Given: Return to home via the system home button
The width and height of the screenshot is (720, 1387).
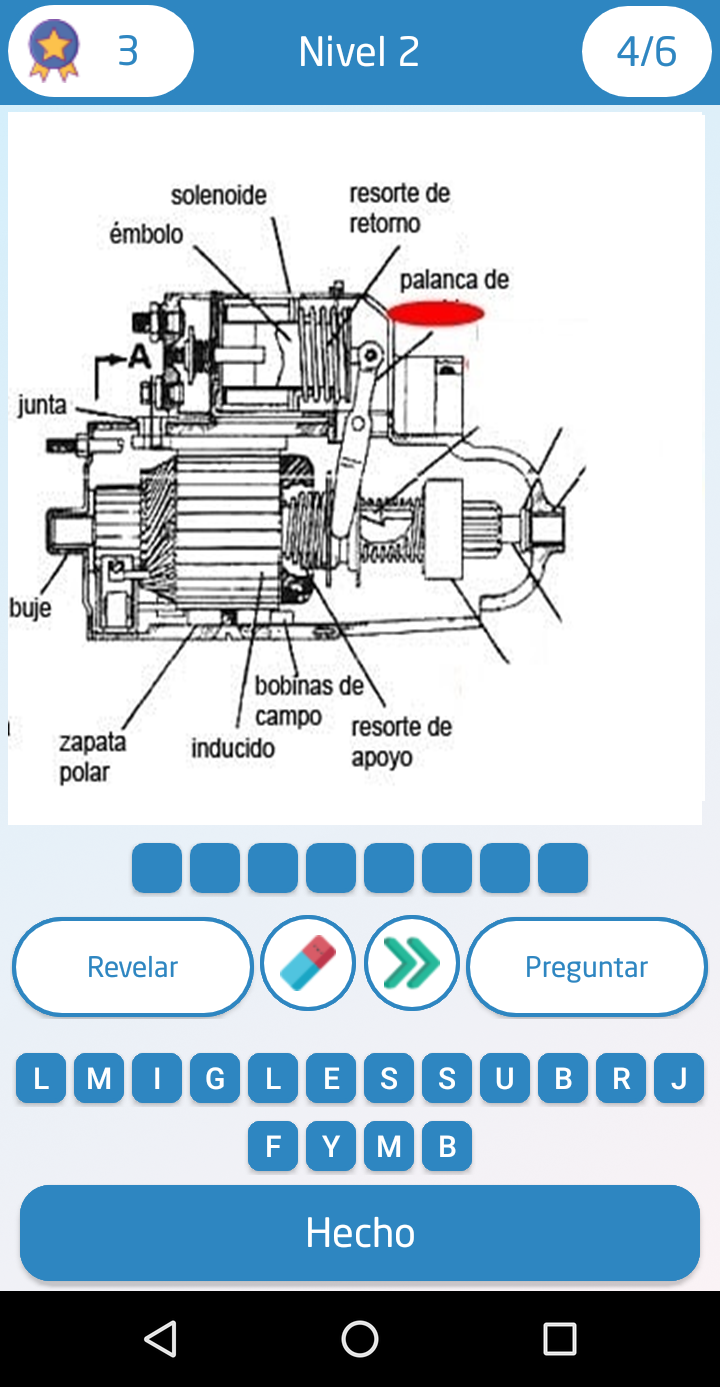Looking at the screenshot, I should tap(360, 1339).
